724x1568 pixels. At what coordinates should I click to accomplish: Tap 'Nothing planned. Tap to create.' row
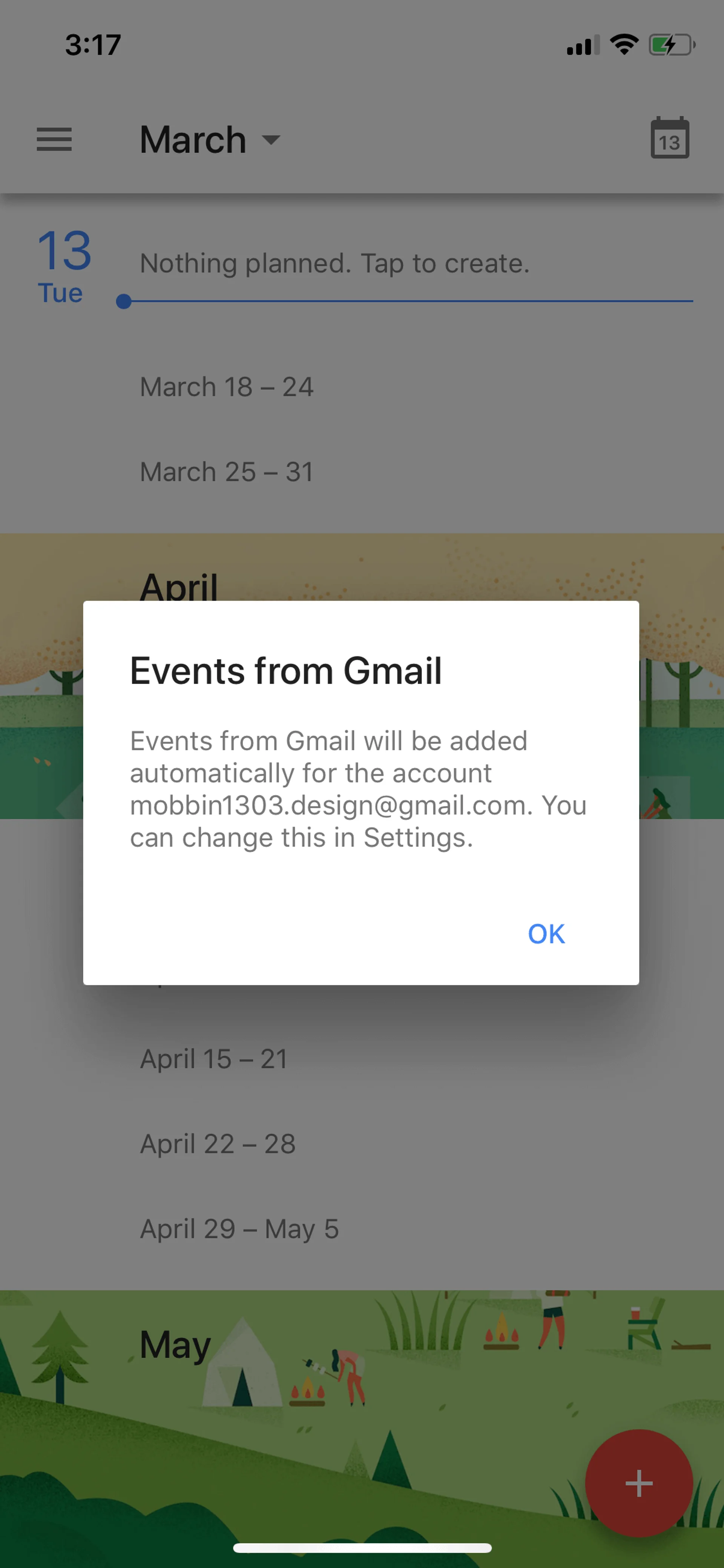(335, 264)
